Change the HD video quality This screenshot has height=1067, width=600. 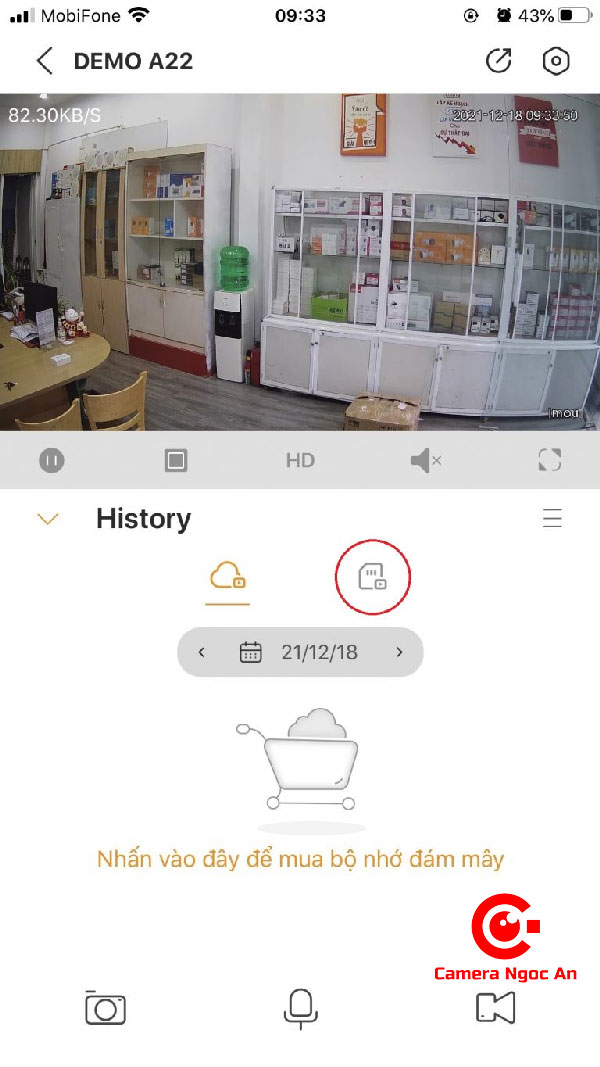[300, 460]
